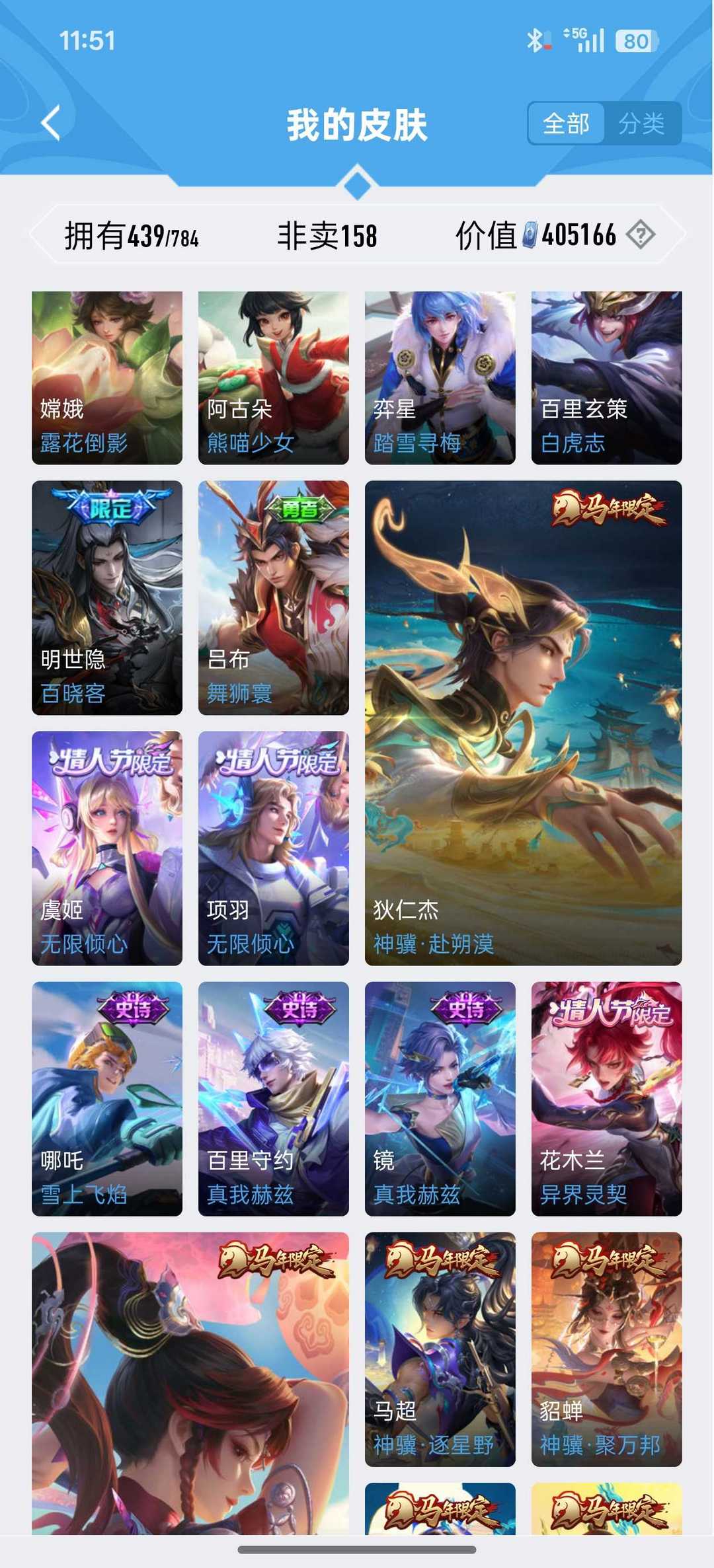
Task: Open the help icon beside 价值 405166
Action: (640, 235)
